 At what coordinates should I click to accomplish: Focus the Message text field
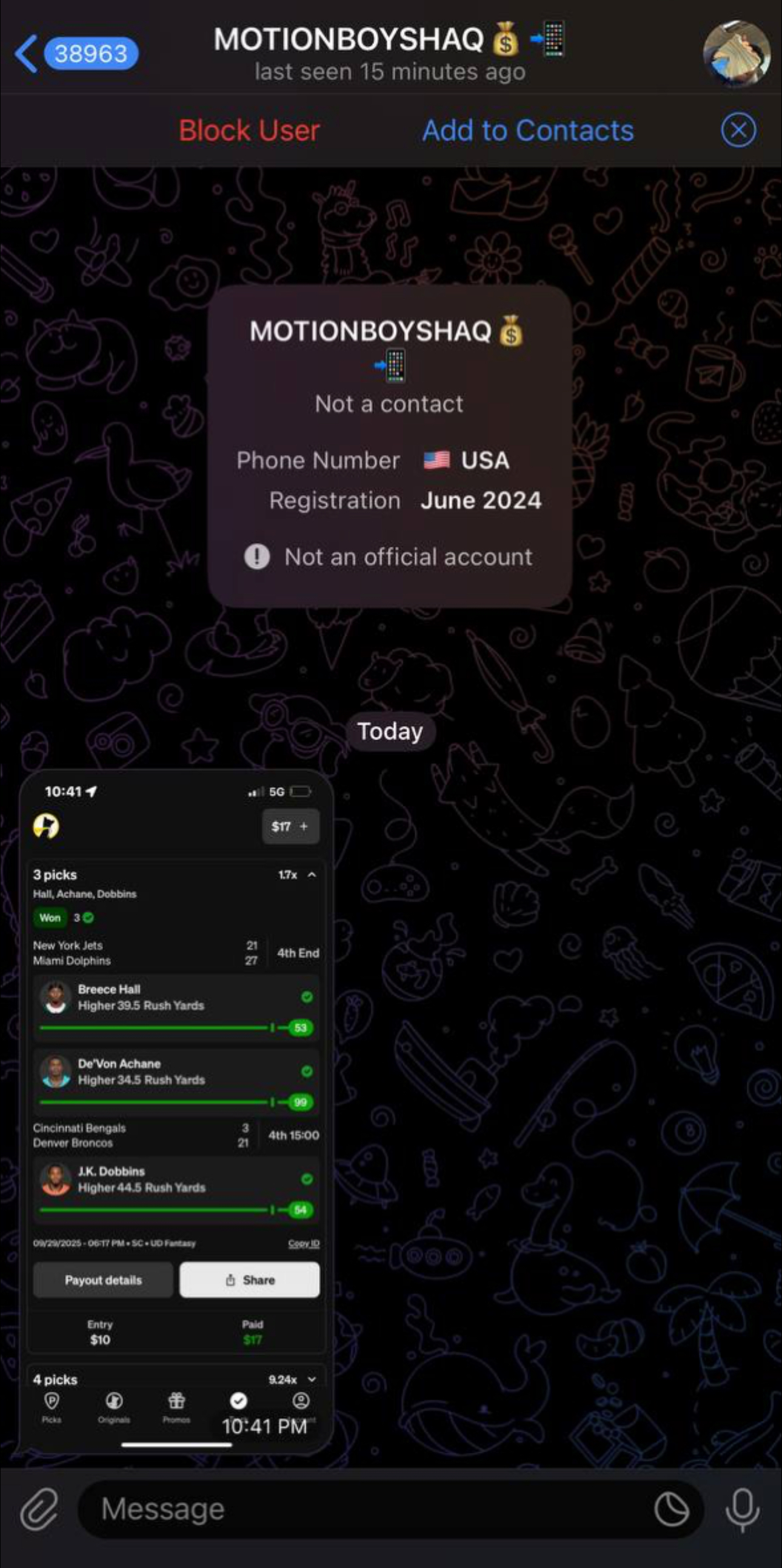click(x=365, y=1509)
